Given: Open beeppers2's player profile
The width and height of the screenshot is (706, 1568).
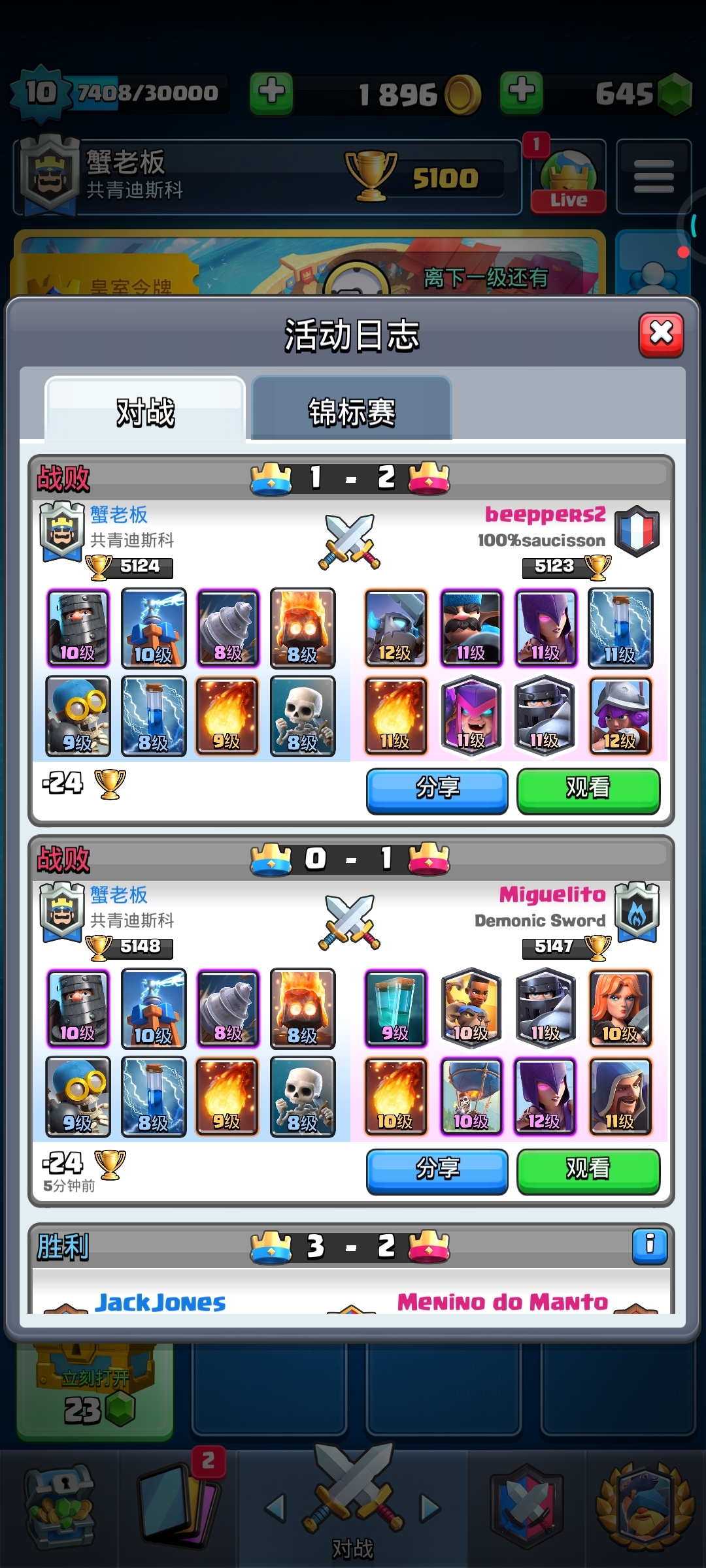Looking at the screenshot, I should point(545,515).
